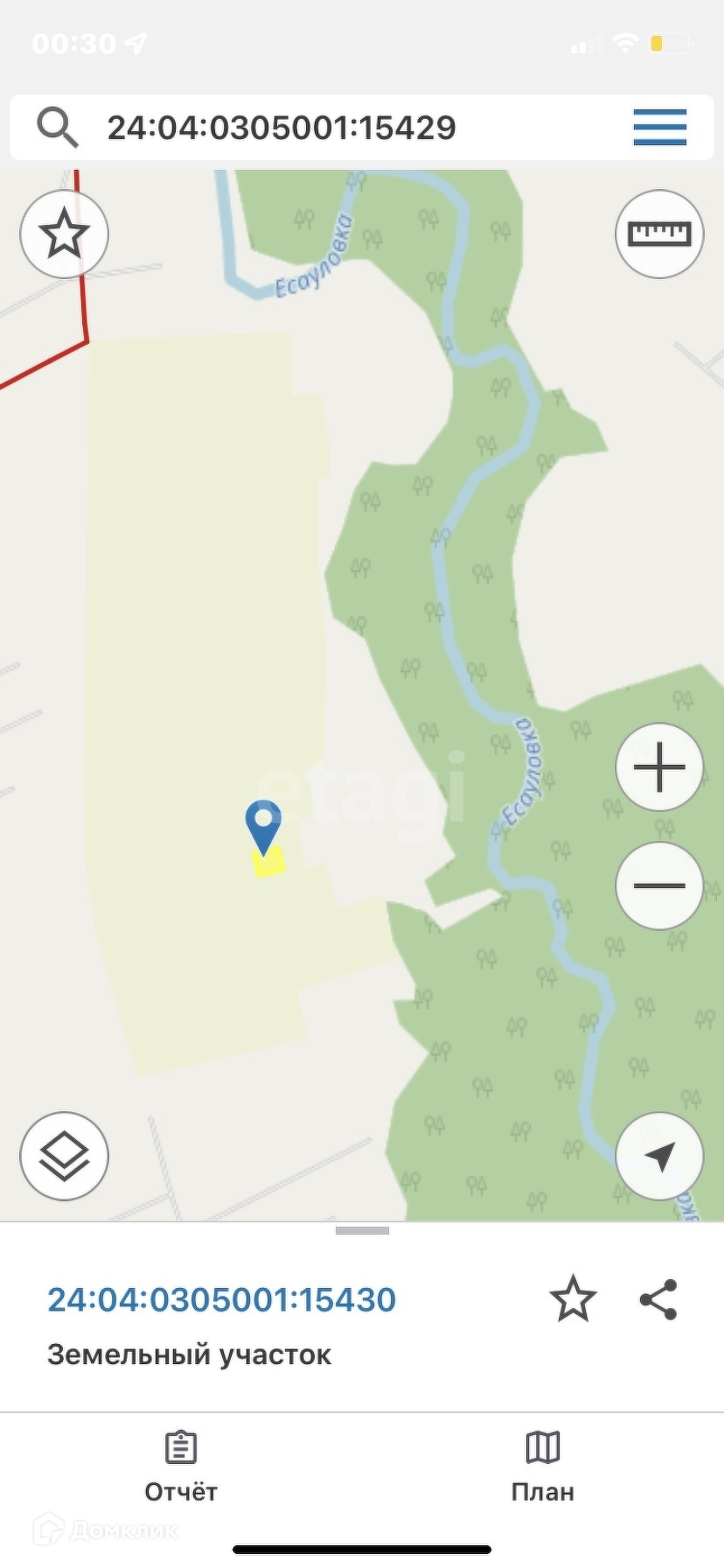The height and width of the screenshot is (1568, 724).
Task: Zoom out with the minus button
Action: point(659,885)
